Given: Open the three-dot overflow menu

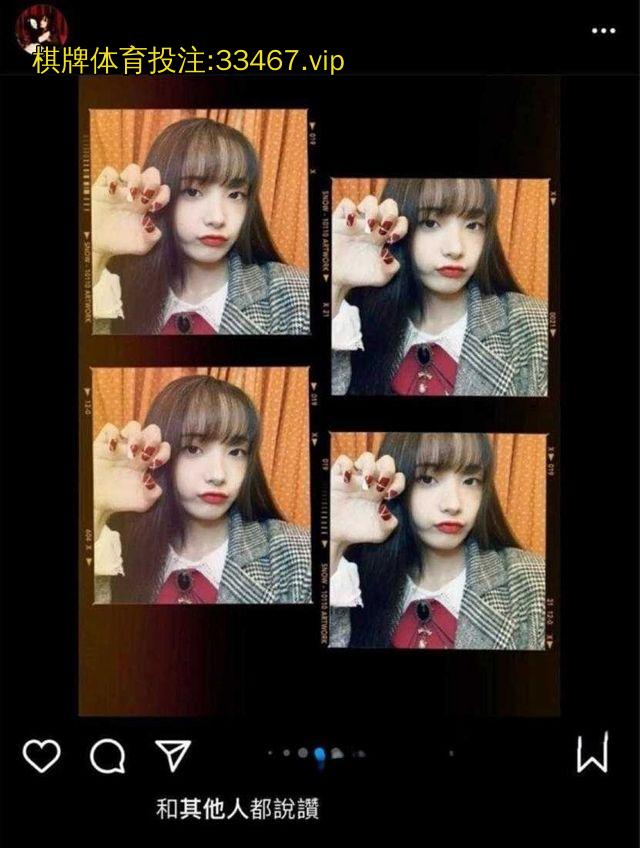Looking at the screenshot, I should click(x=603, y=31).
